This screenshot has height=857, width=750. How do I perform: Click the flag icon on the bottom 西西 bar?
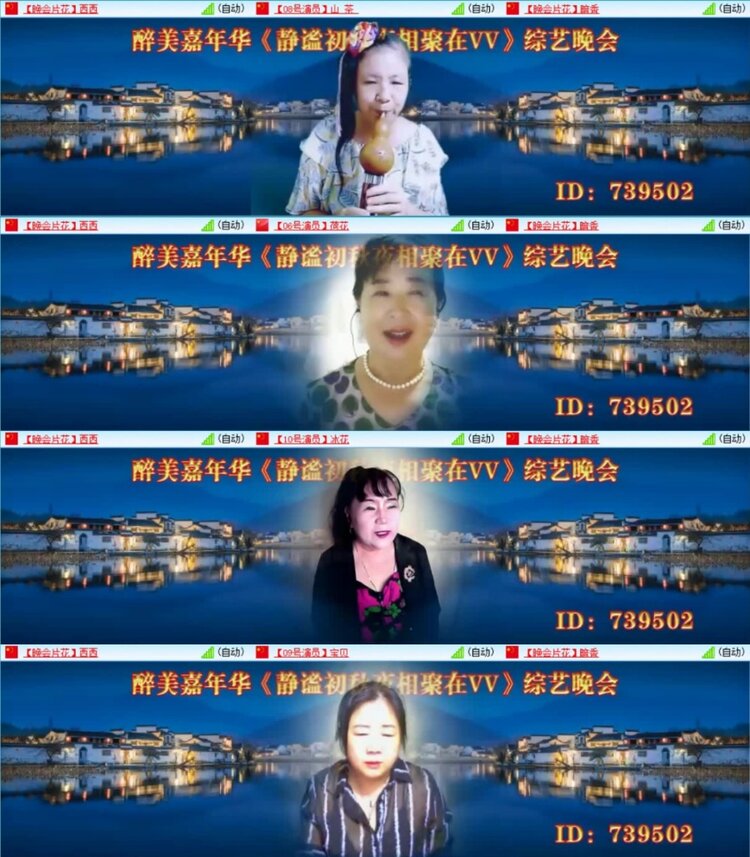[x=10, y=652]
